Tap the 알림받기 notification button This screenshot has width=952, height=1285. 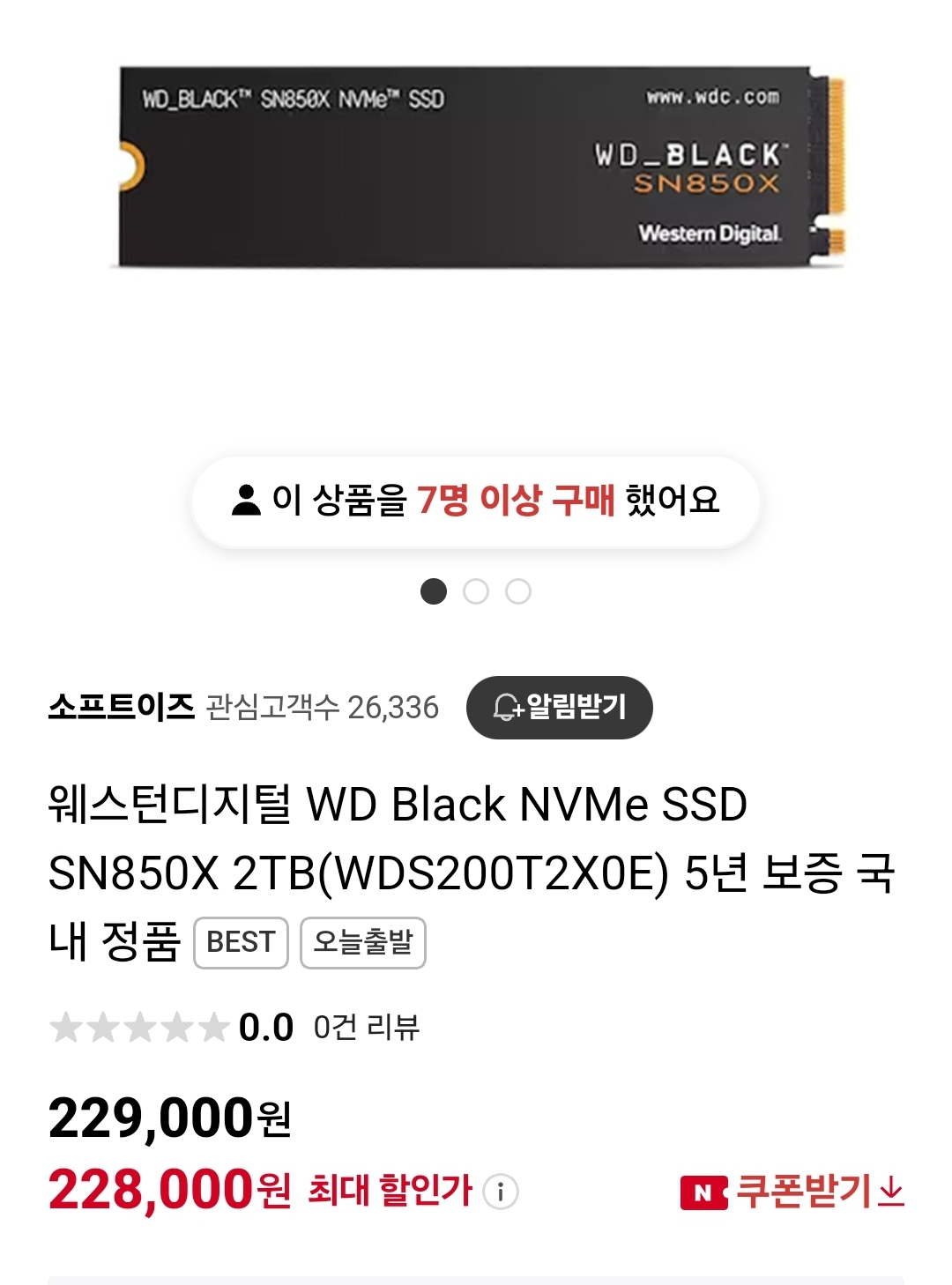pos(559,707)
